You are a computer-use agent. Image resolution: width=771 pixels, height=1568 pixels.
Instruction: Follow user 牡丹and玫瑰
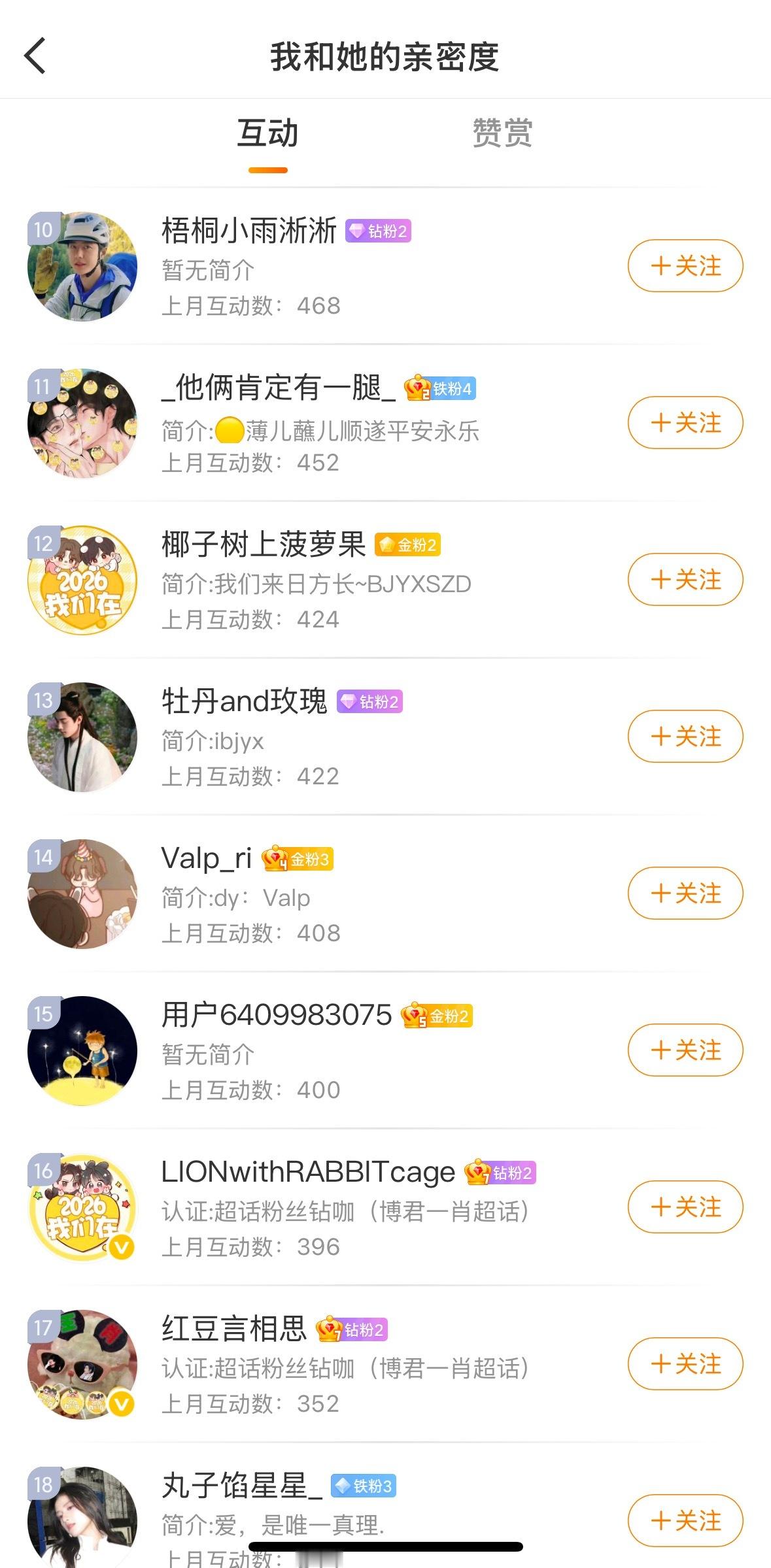[685, 737]
